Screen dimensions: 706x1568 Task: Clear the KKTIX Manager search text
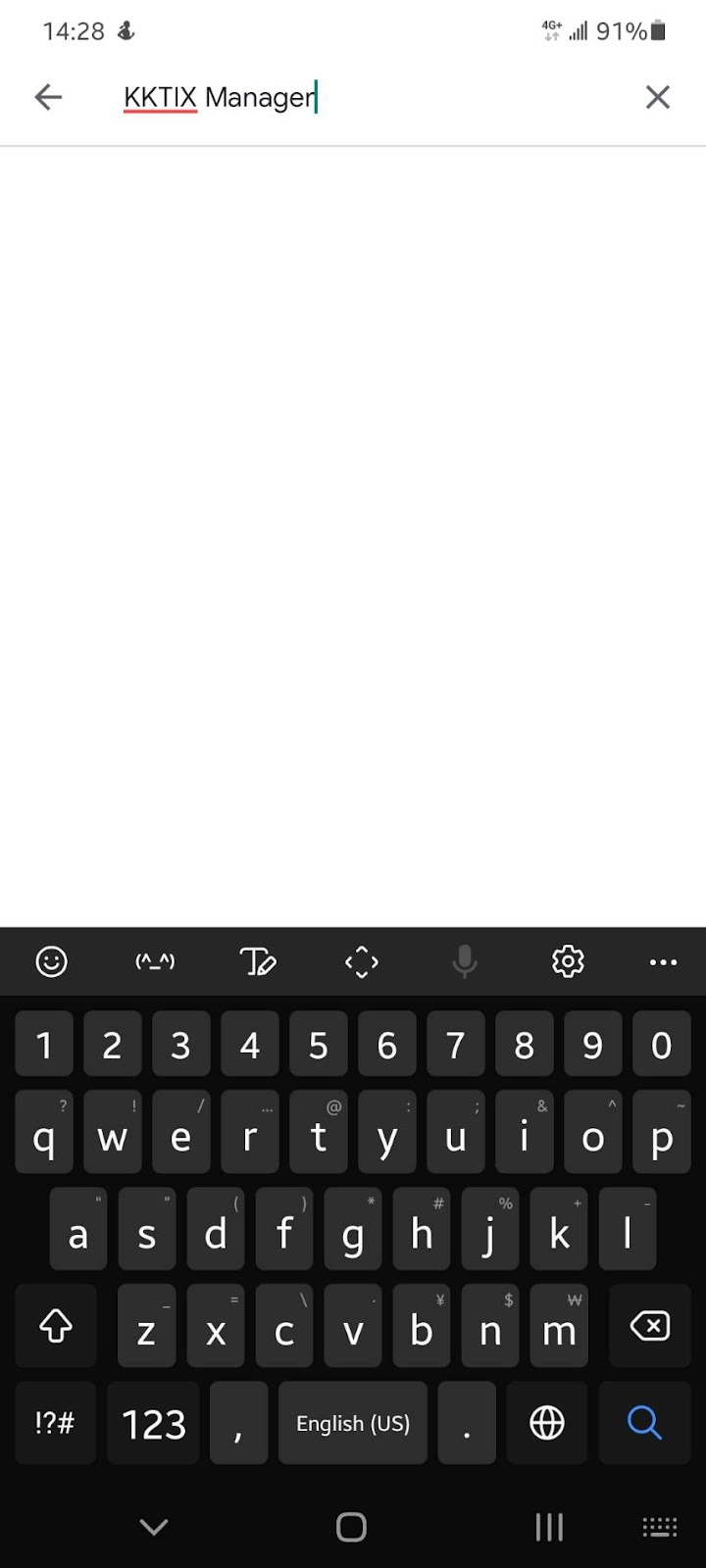[x=657, y=96]
